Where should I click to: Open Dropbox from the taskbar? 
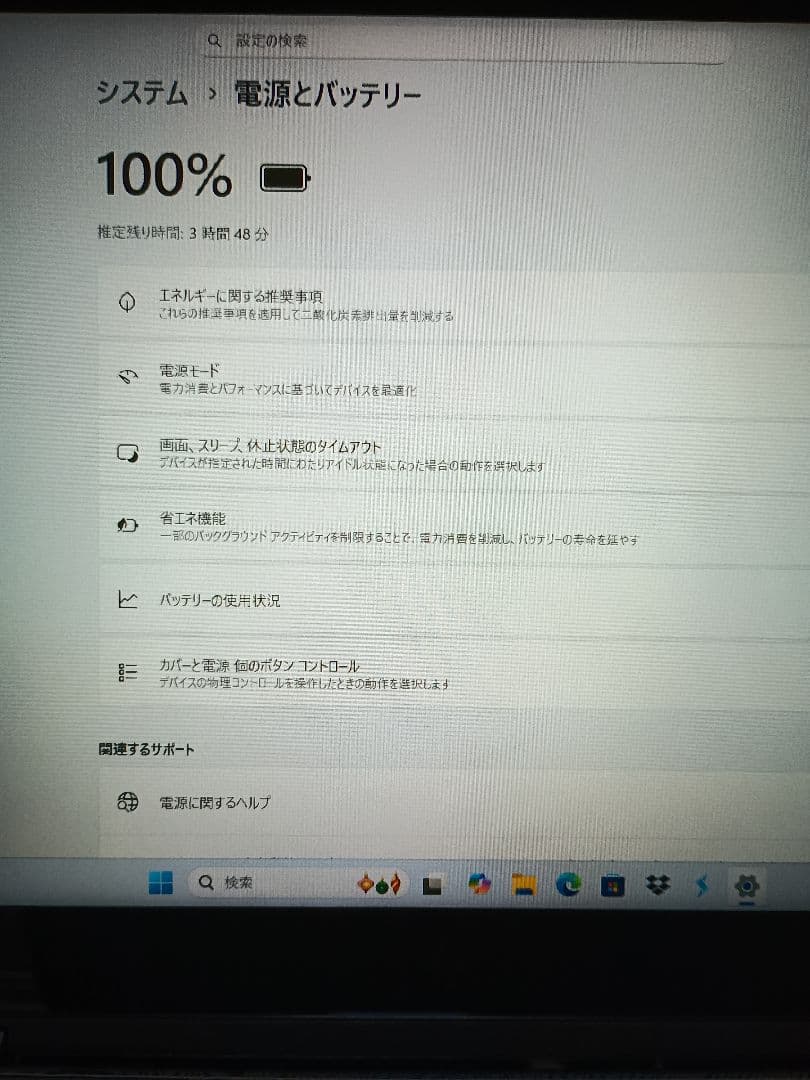tap(657, 884)
